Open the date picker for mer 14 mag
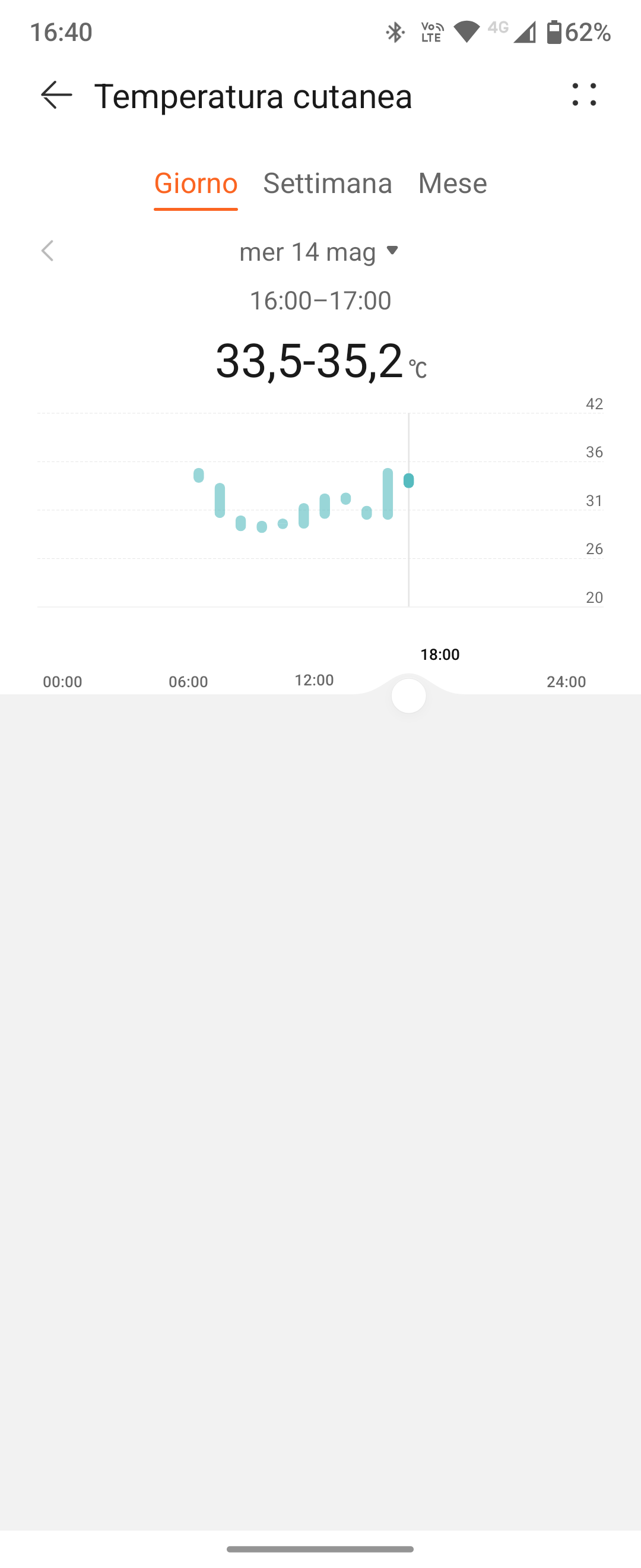The width and height of the screenshot is (641, 1568). click(319, 251)
